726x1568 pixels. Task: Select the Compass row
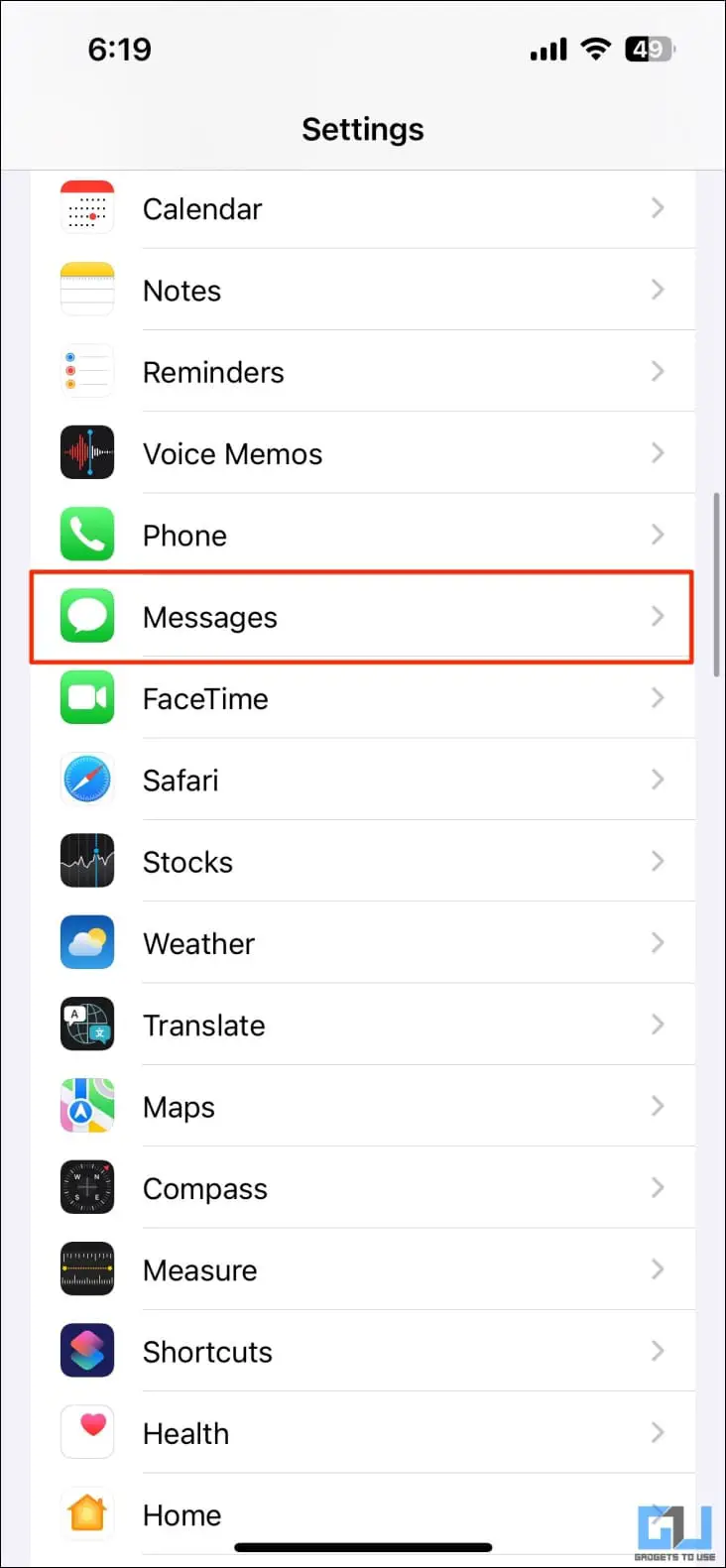(x=362, y=1188)
